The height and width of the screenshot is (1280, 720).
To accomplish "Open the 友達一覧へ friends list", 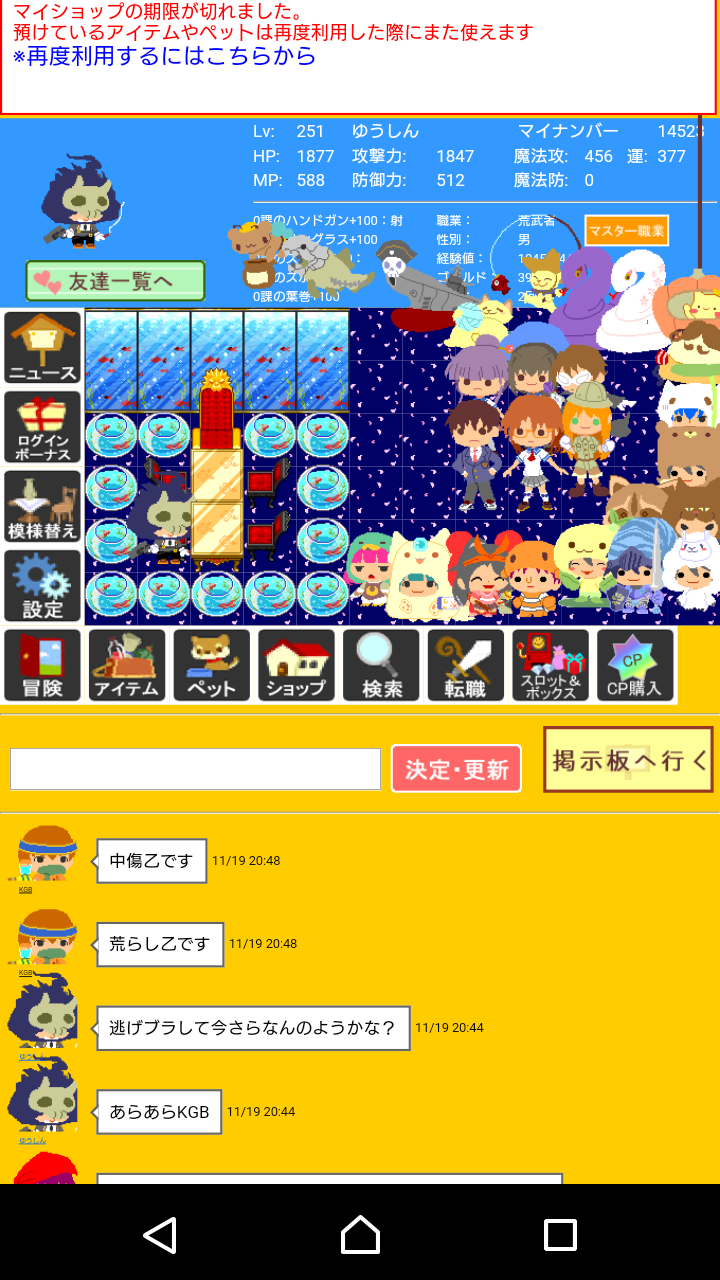I will (115, 281).
